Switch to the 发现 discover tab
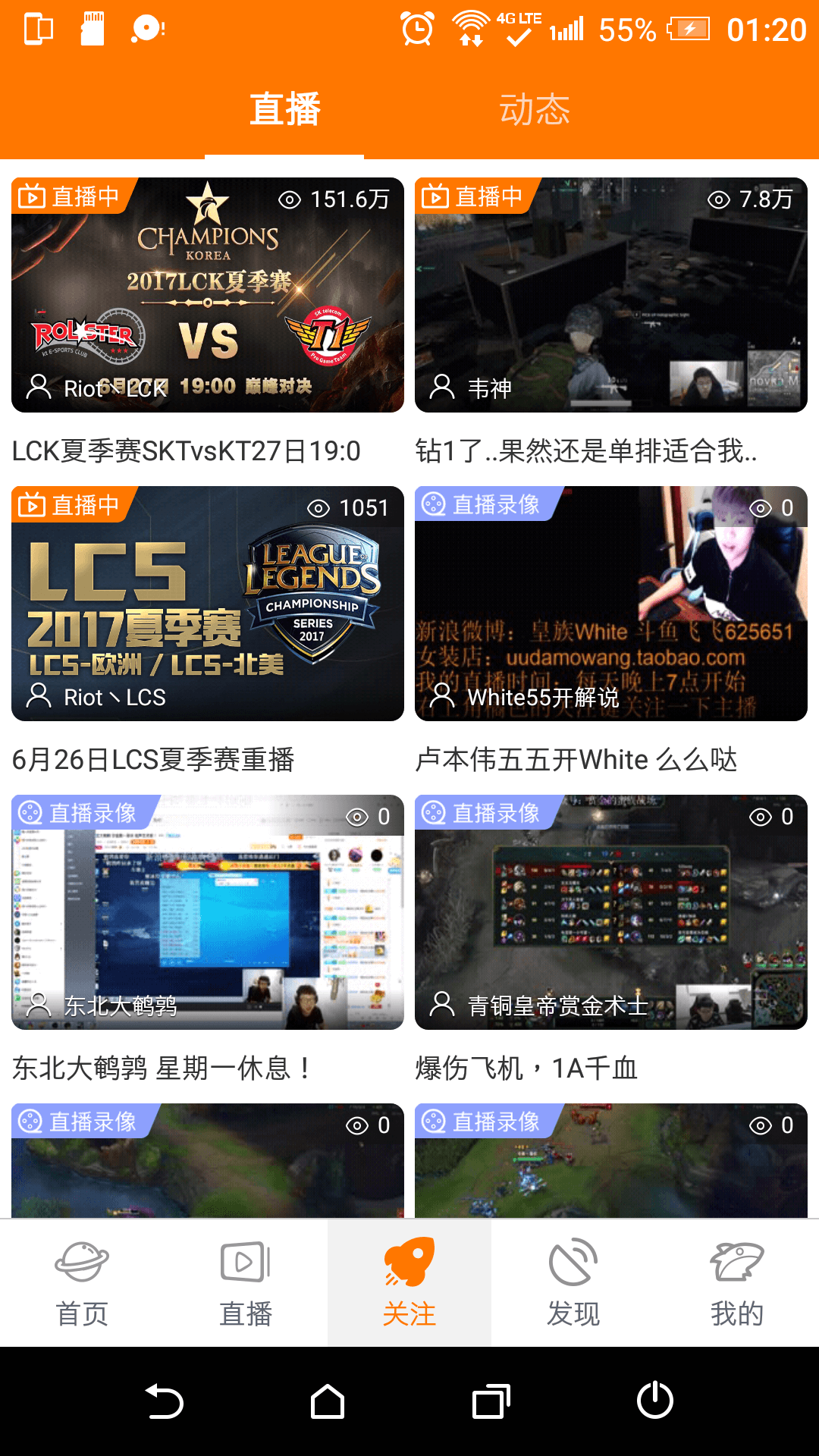This screenshot has height=1456, width=819. coord(573,1283)
